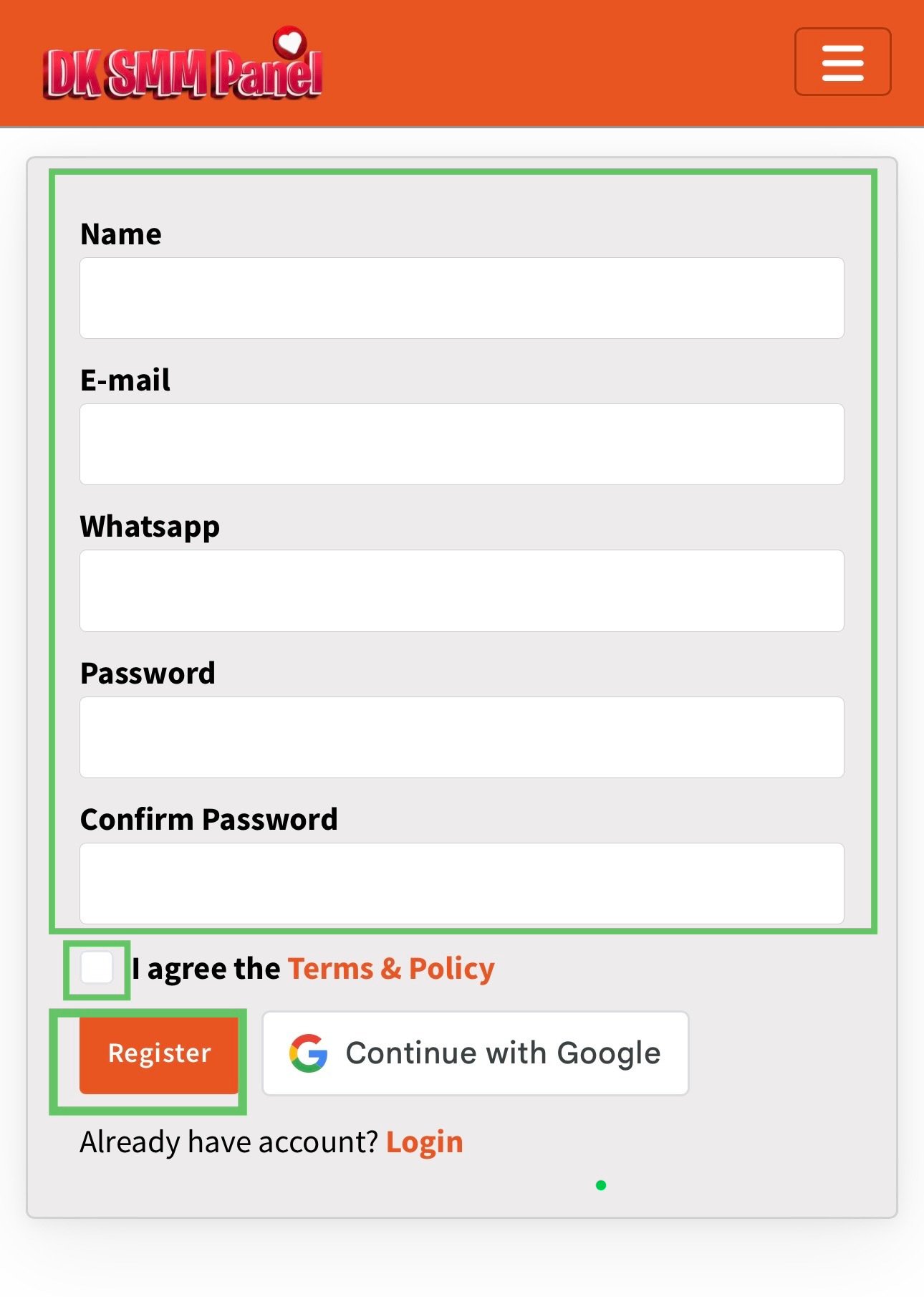Tap the Password field
The image size is (924, 1297).
tap(461, 737)
